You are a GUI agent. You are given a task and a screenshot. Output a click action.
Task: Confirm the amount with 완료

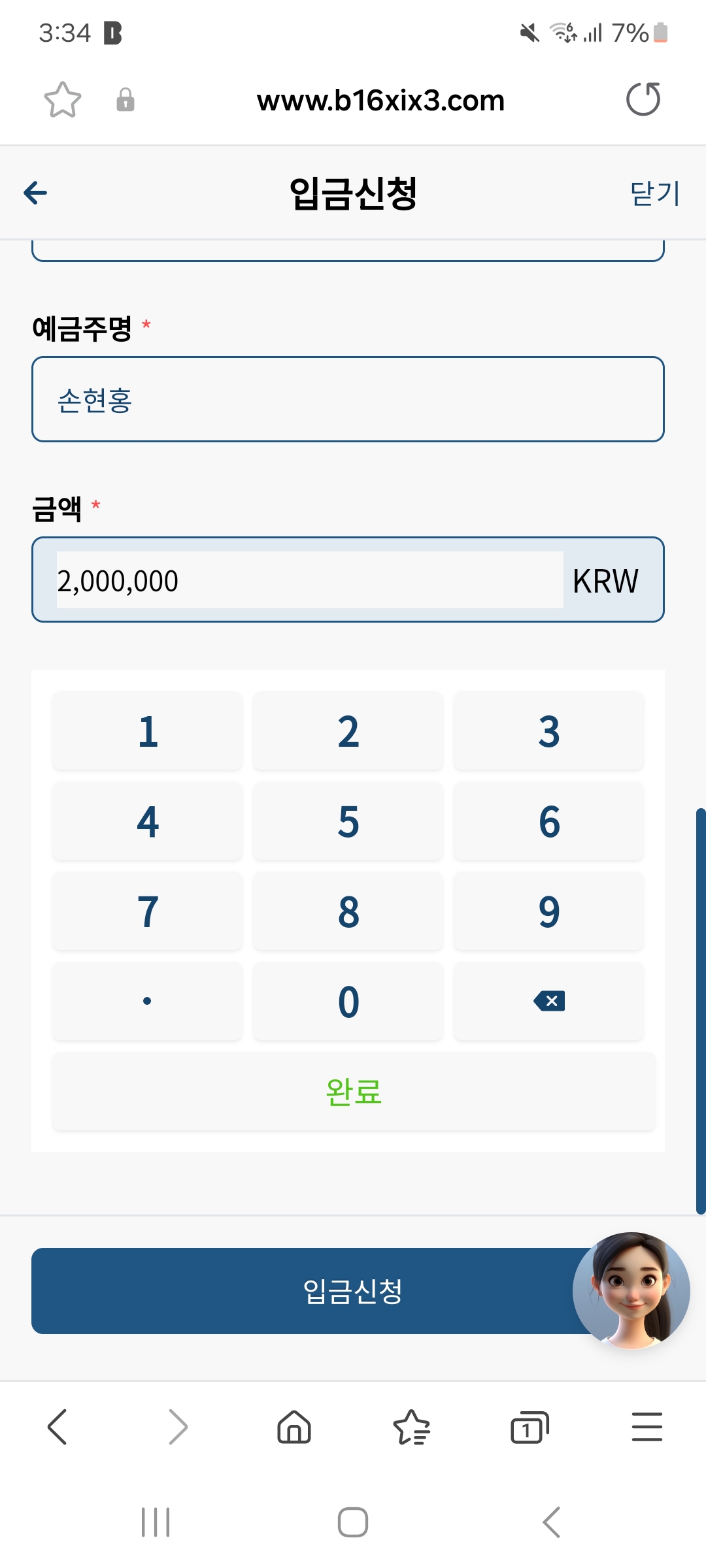click(x=354, y=1092)
